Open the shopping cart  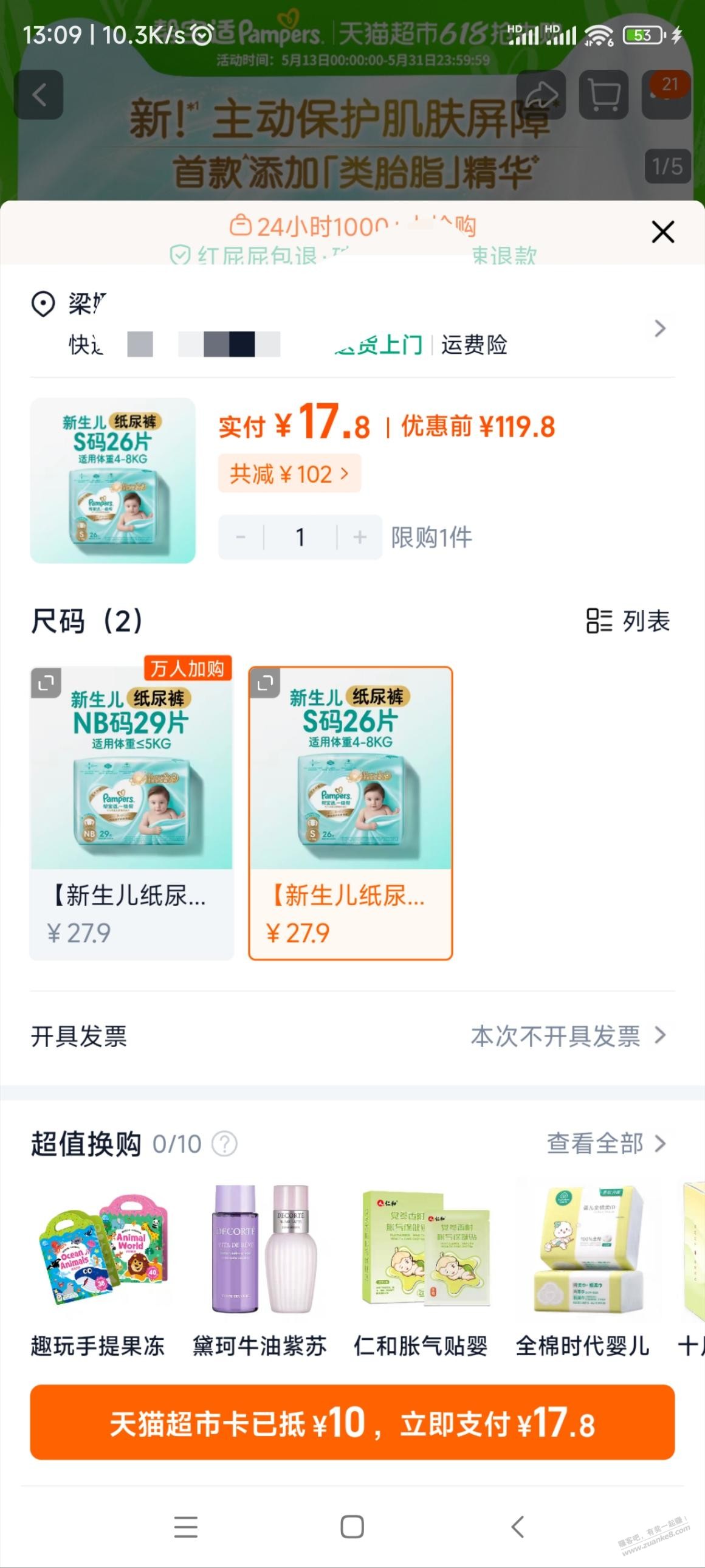[x=604, y=95]
